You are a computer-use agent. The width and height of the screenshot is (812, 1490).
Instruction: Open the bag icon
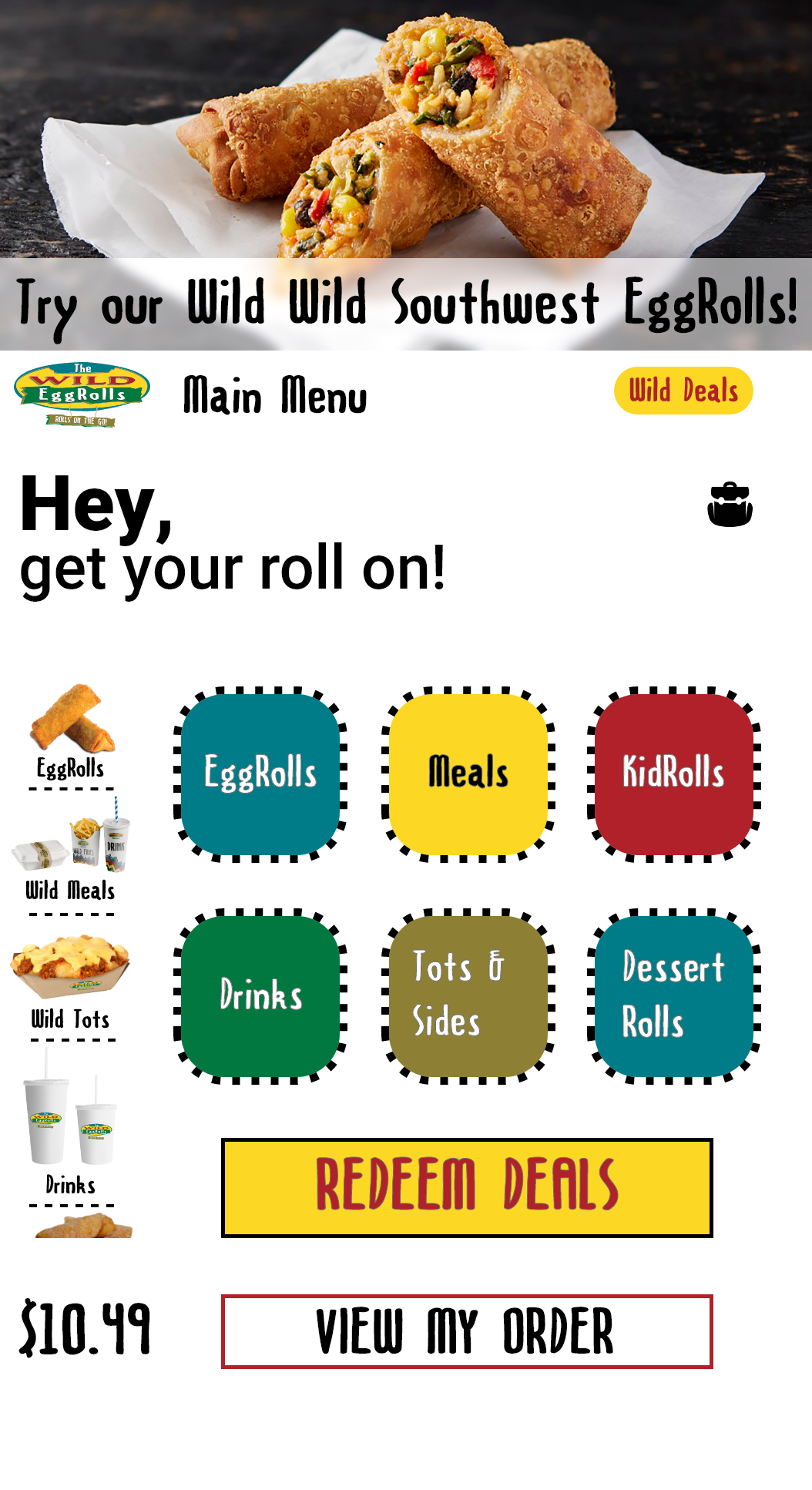(x=730, y=505)
